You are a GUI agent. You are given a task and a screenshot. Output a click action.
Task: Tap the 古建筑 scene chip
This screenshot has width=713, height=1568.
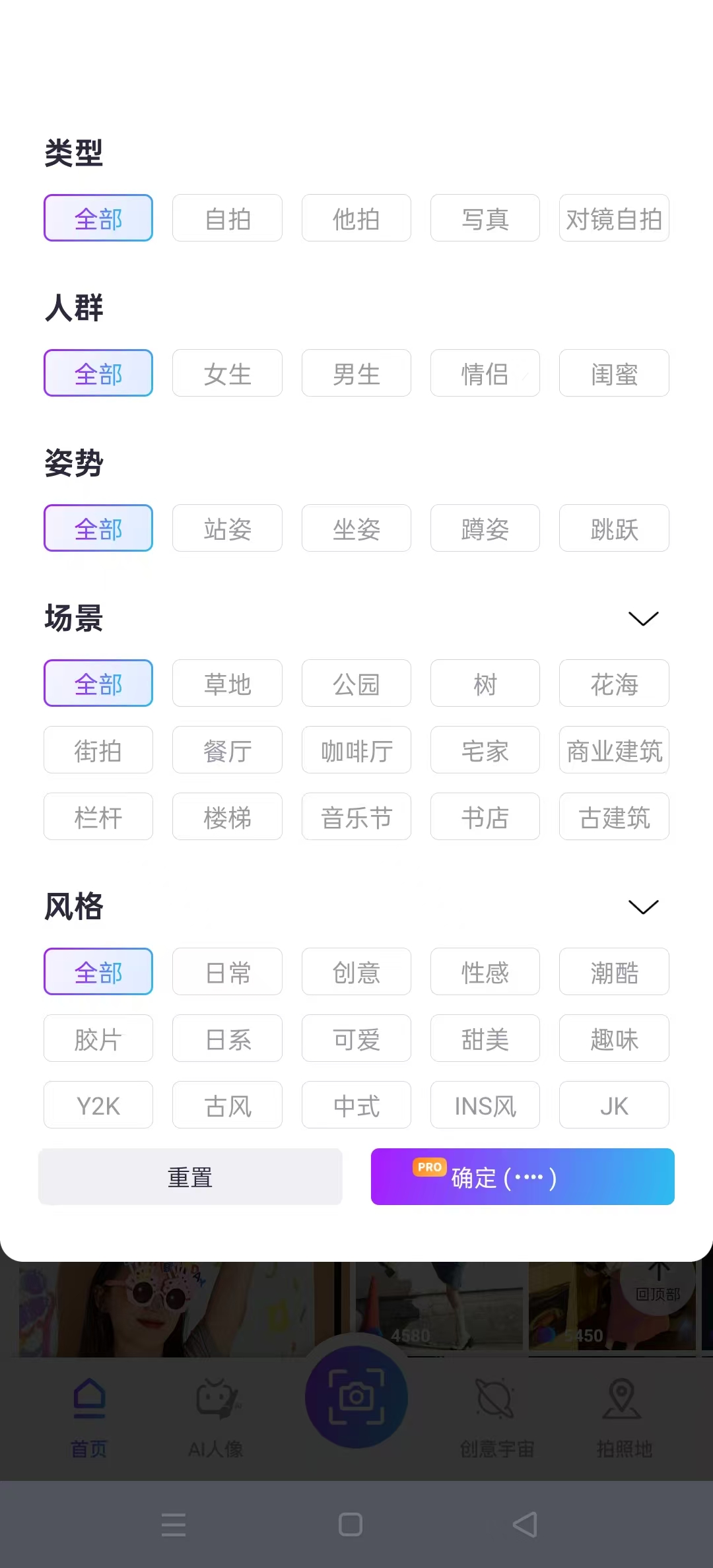(x=614, y=817)
